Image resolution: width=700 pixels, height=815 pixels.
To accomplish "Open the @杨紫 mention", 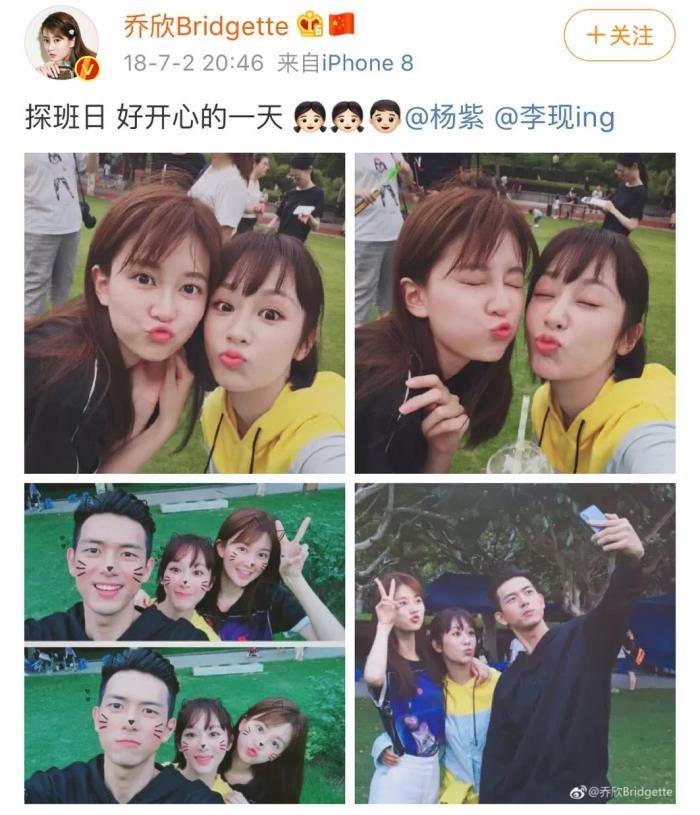I will click(x=444, y=118).
